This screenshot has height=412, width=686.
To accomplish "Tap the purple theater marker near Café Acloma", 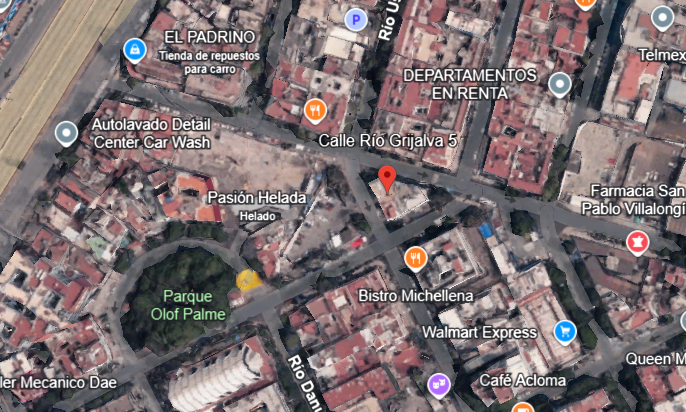I will [x=438, y=386].
